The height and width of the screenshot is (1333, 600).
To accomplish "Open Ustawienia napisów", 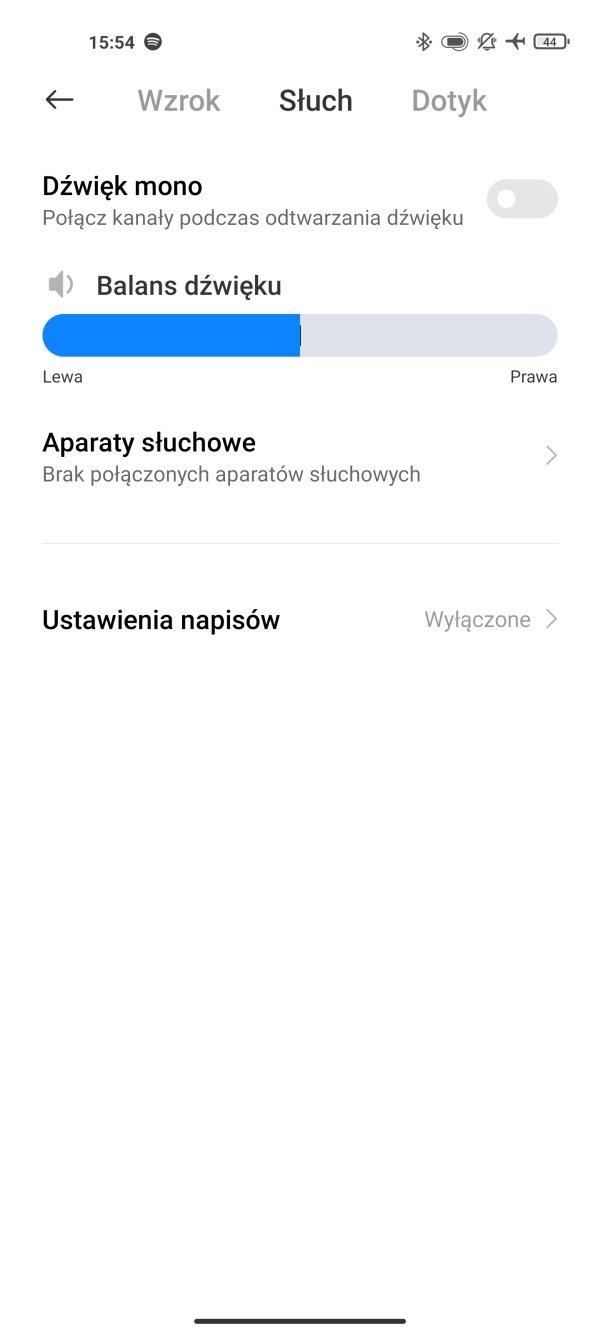I will tap(300, 620).
